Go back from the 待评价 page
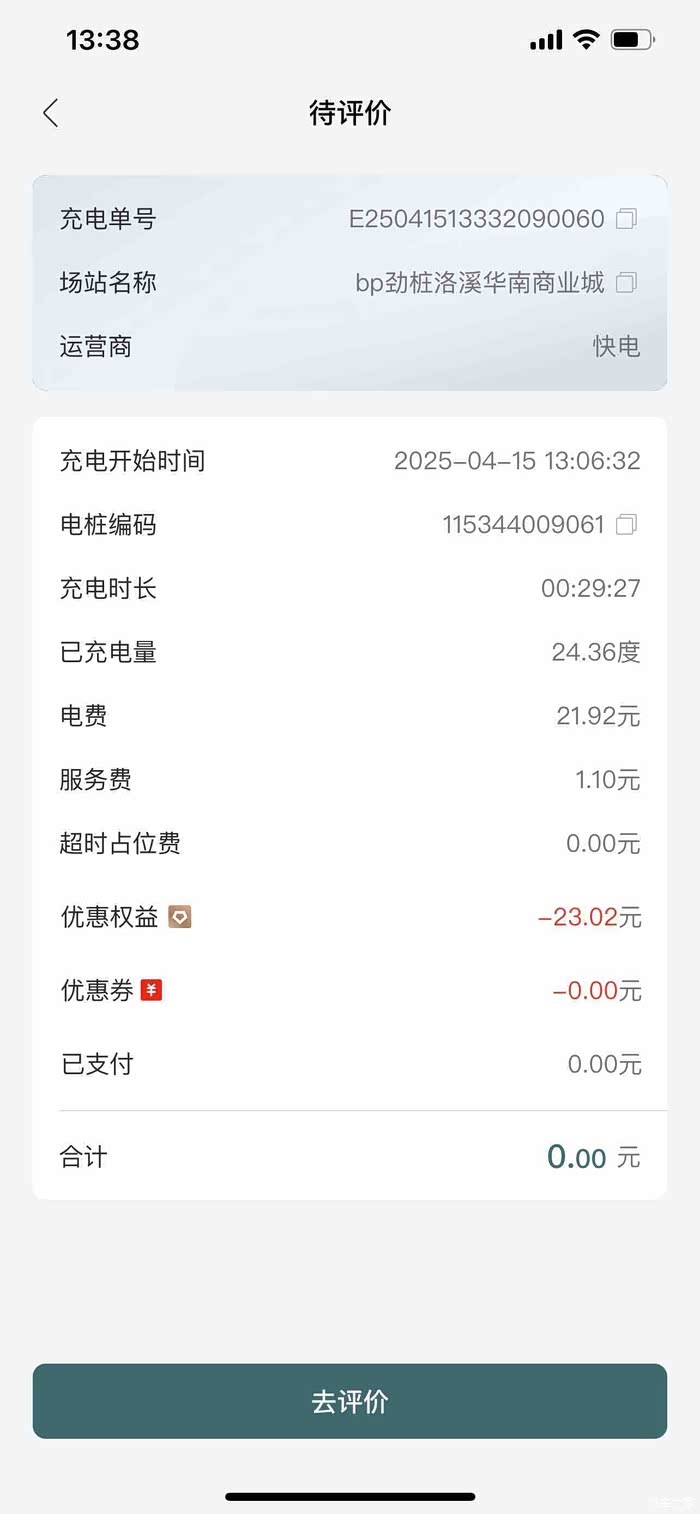 [51, 113]
